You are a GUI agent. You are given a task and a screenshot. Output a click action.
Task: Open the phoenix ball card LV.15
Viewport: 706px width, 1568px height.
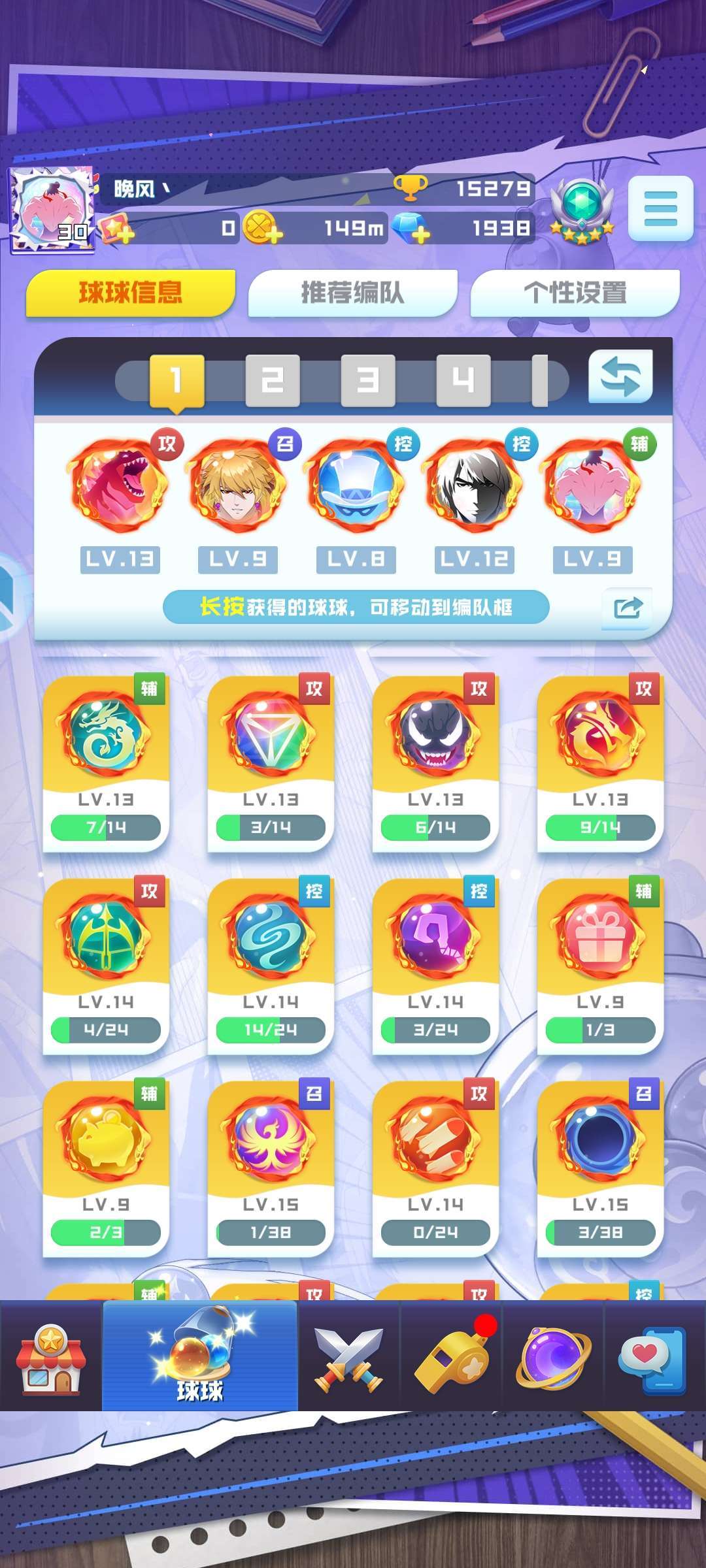click(x=271, y=1168)
